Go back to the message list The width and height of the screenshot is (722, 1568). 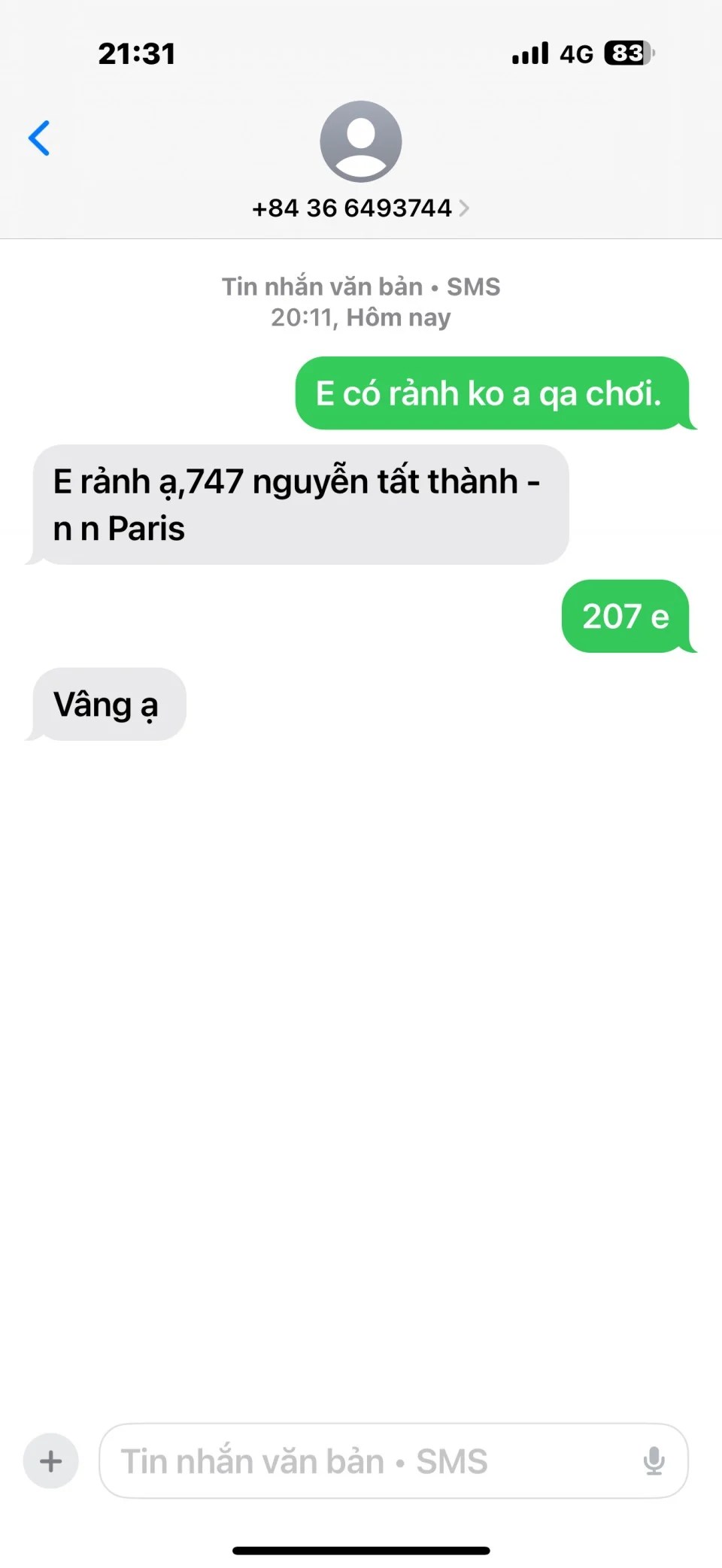coord(39,138)
